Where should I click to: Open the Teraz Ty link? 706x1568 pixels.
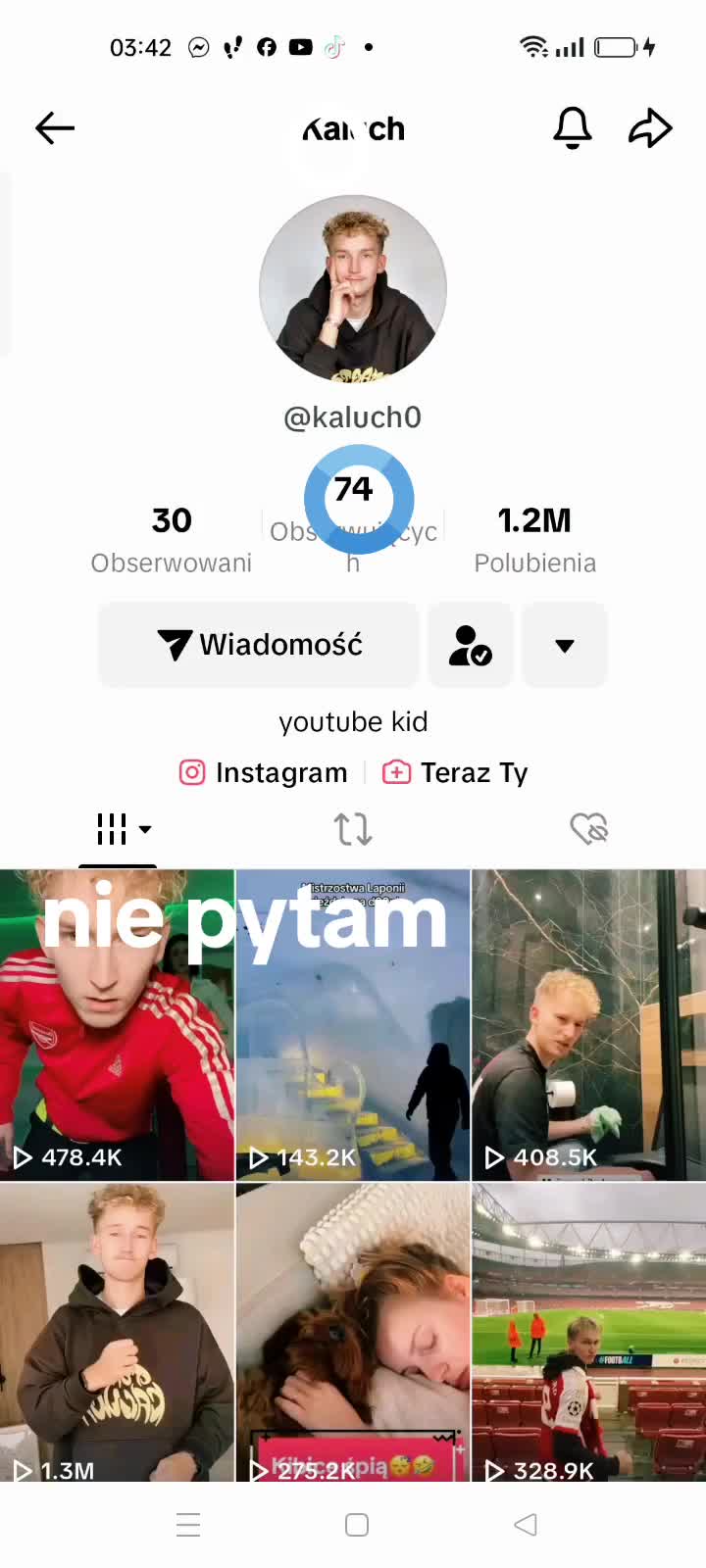(x=455, y=772)
